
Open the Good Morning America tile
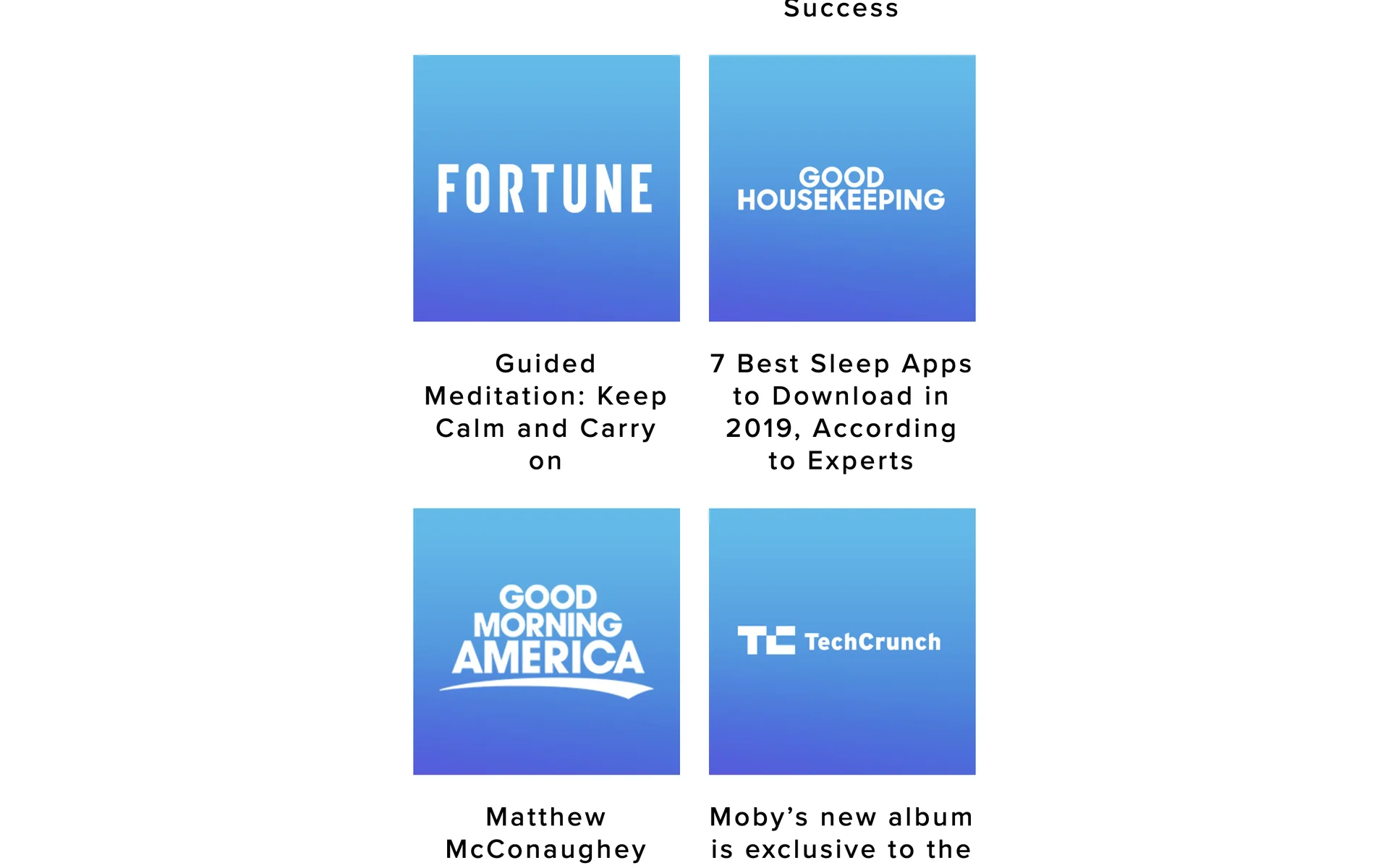coord(546,641)
